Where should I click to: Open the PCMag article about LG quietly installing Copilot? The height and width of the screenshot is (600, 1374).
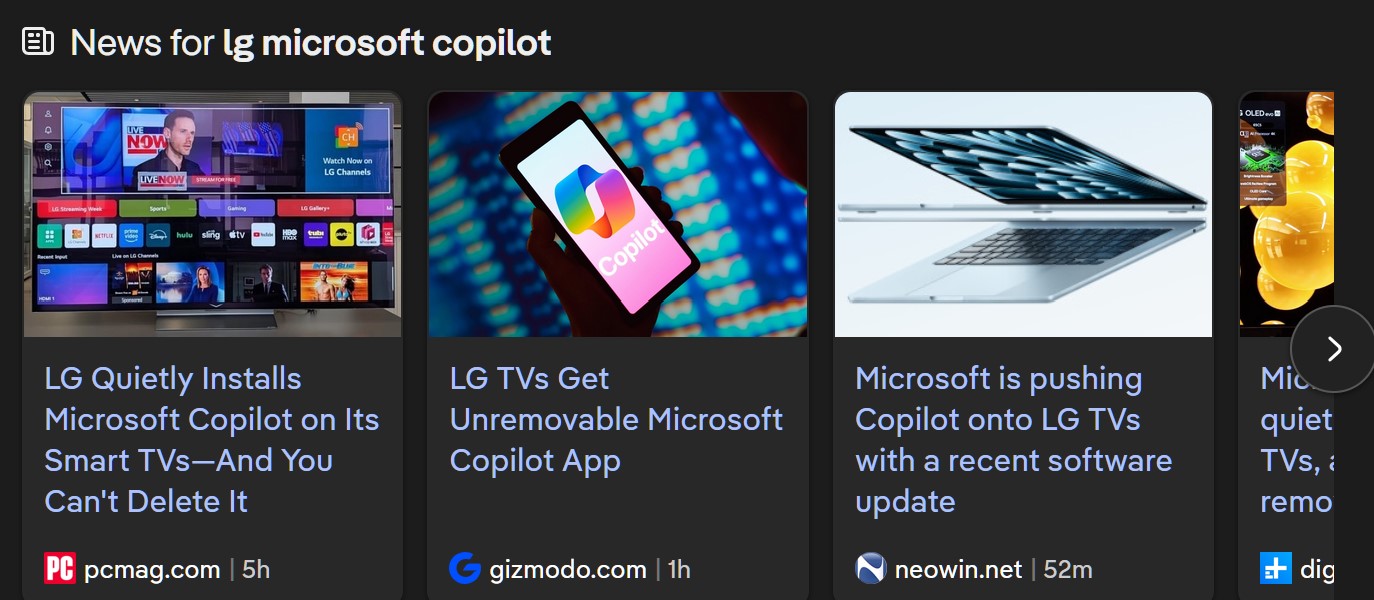(x=212, y=439)
